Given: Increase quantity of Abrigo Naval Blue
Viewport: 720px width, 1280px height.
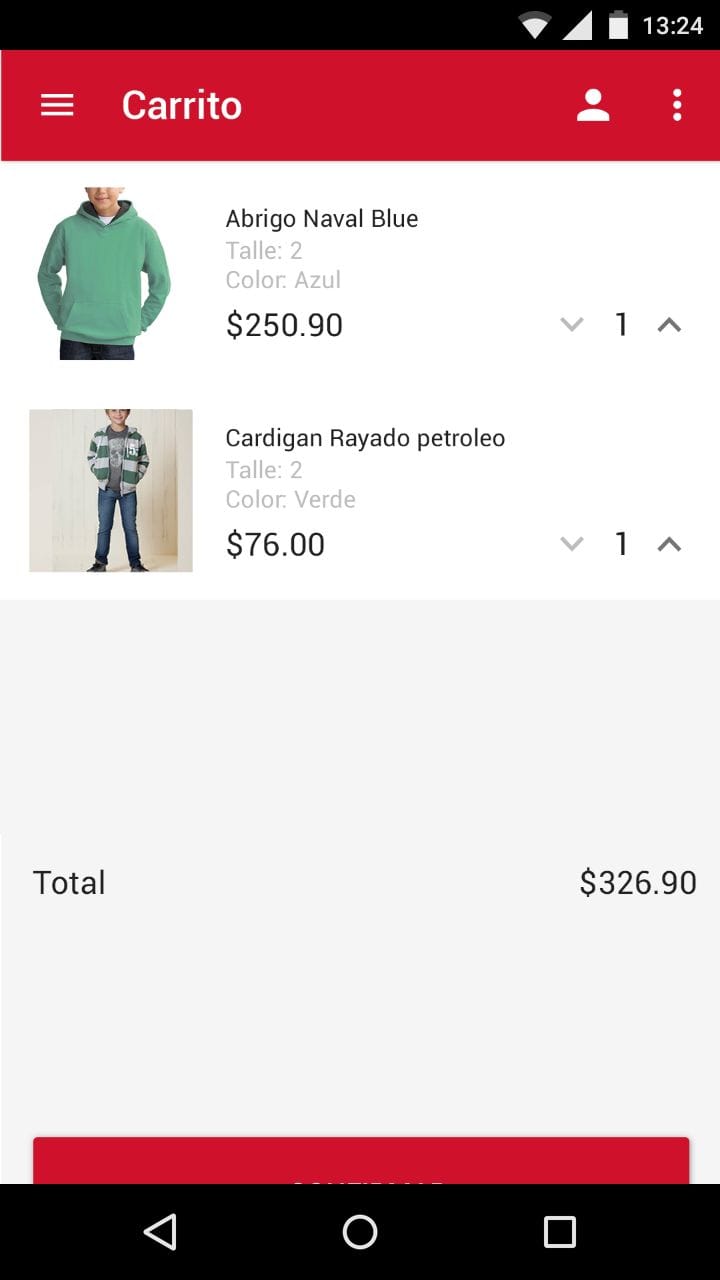Looking at the screenshot, I should pos(669,325).
